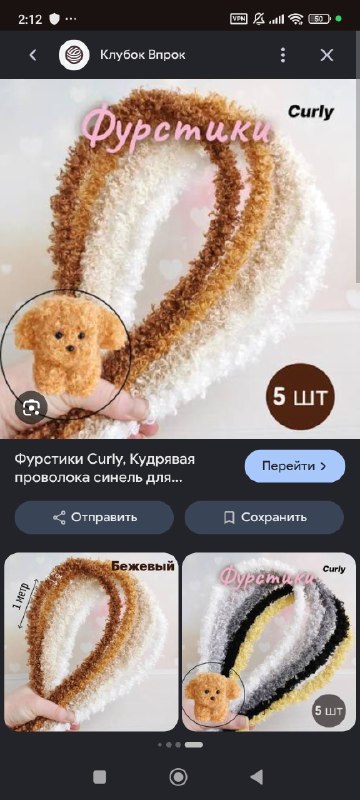Viewport: 360px width, 800px height.
Task: Go back using the top-left arrow
Action: (33, 55)
